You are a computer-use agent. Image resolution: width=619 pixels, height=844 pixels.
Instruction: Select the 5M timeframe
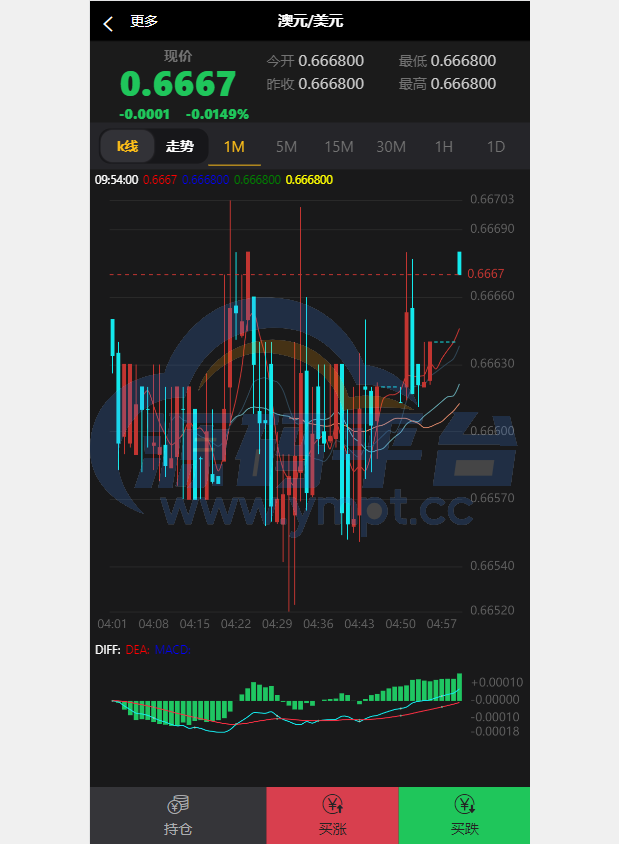(286, 146)
